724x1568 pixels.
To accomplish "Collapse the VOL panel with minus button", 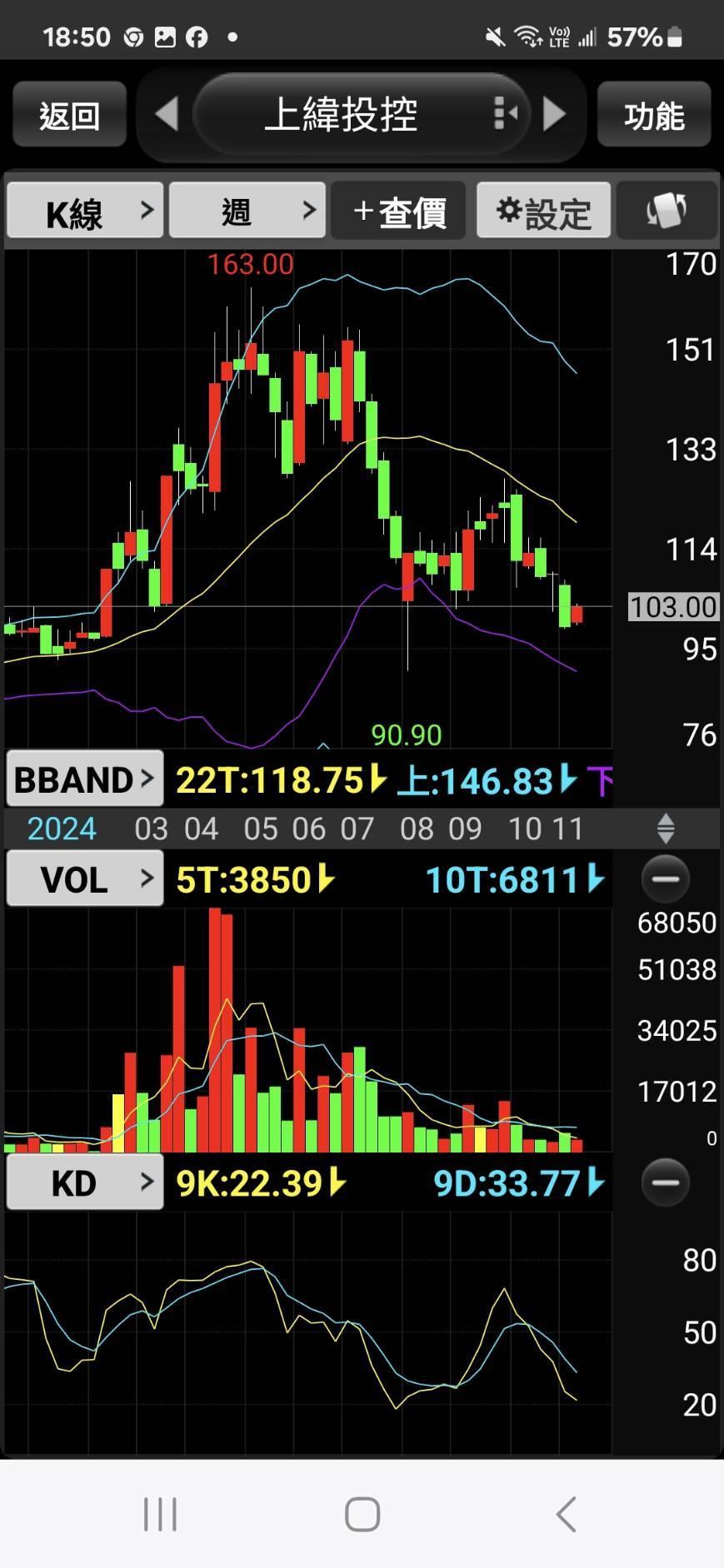I will (x=666, y=879).
